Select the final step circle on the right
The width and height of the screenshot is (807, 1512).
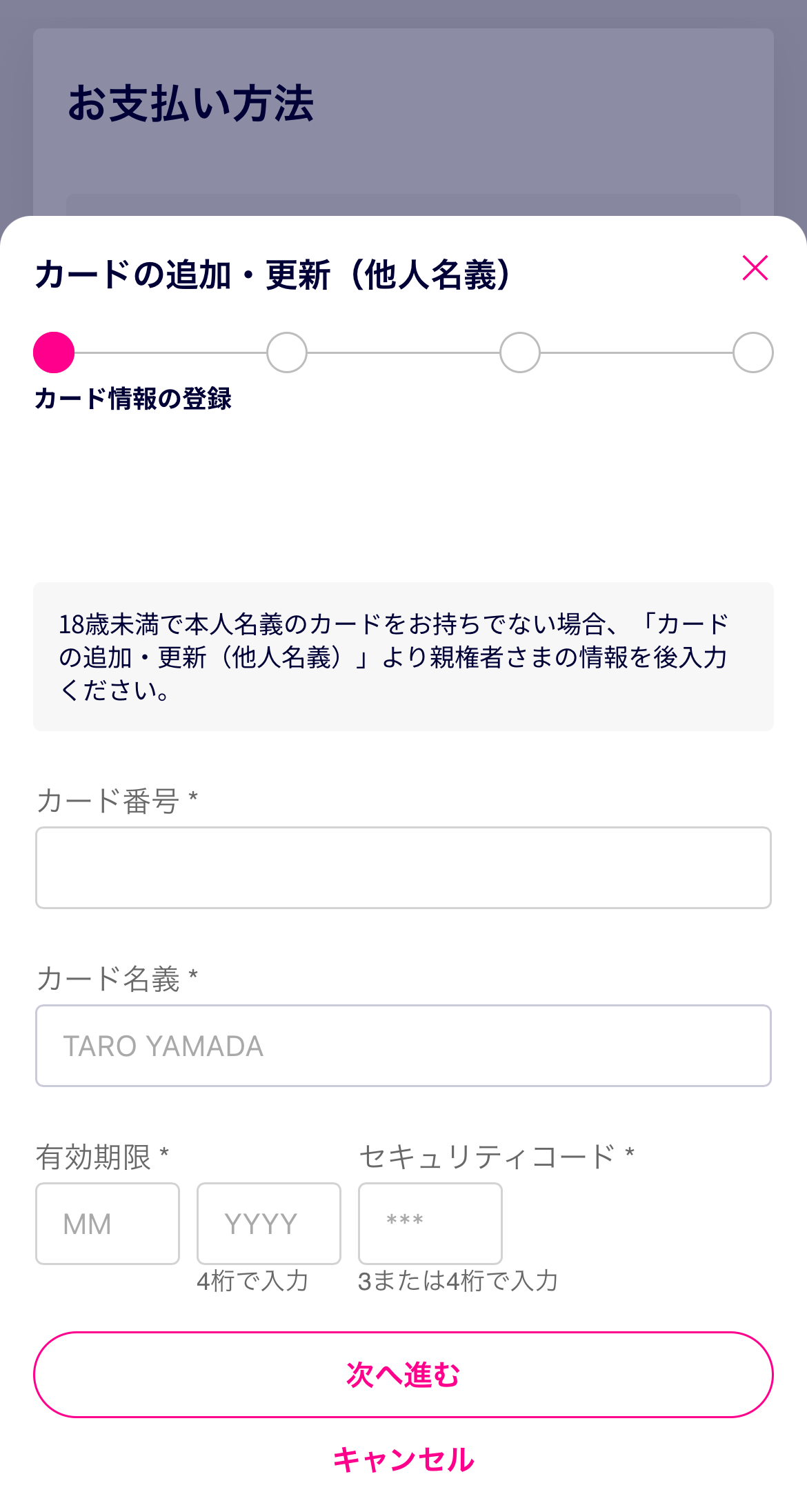[x=753, y=353]
